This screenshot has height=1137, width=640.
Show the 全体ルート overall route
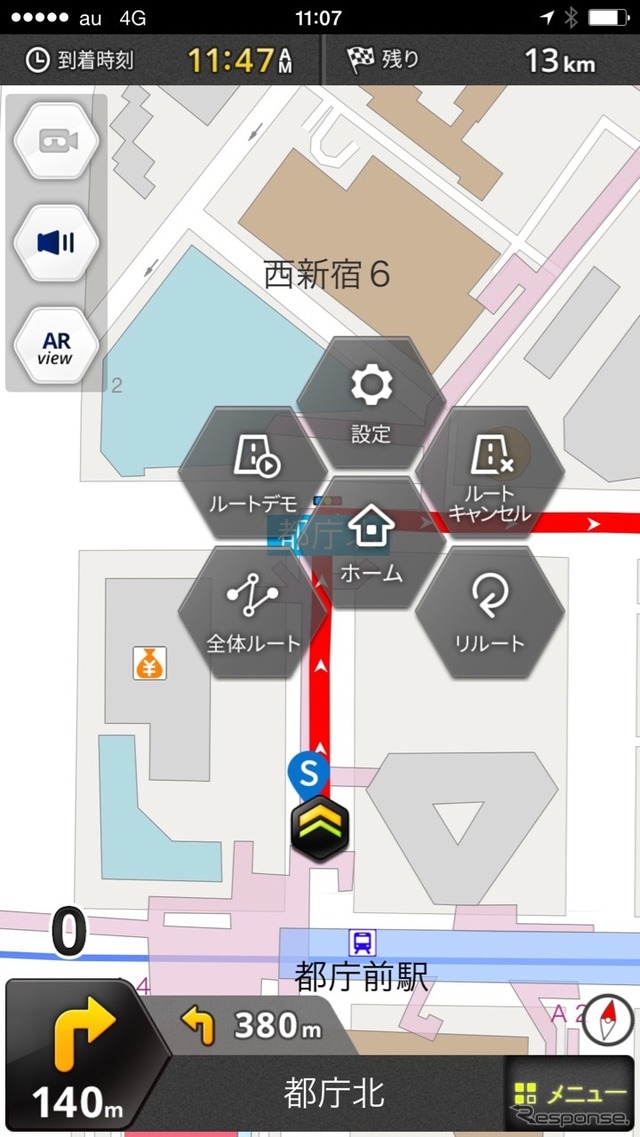tap(253, 612)
